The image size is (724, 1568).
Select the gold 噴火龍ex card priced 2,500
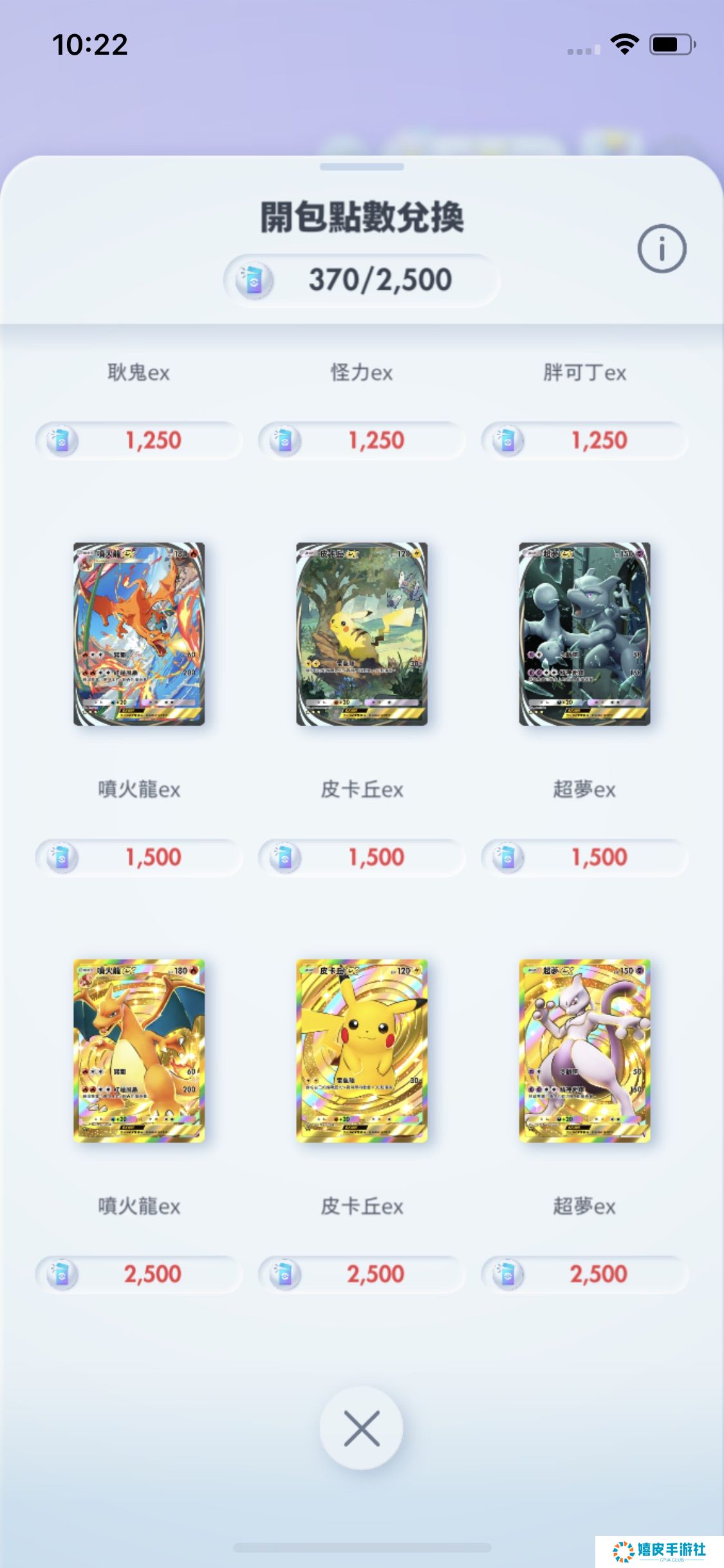click(139, 1050)
